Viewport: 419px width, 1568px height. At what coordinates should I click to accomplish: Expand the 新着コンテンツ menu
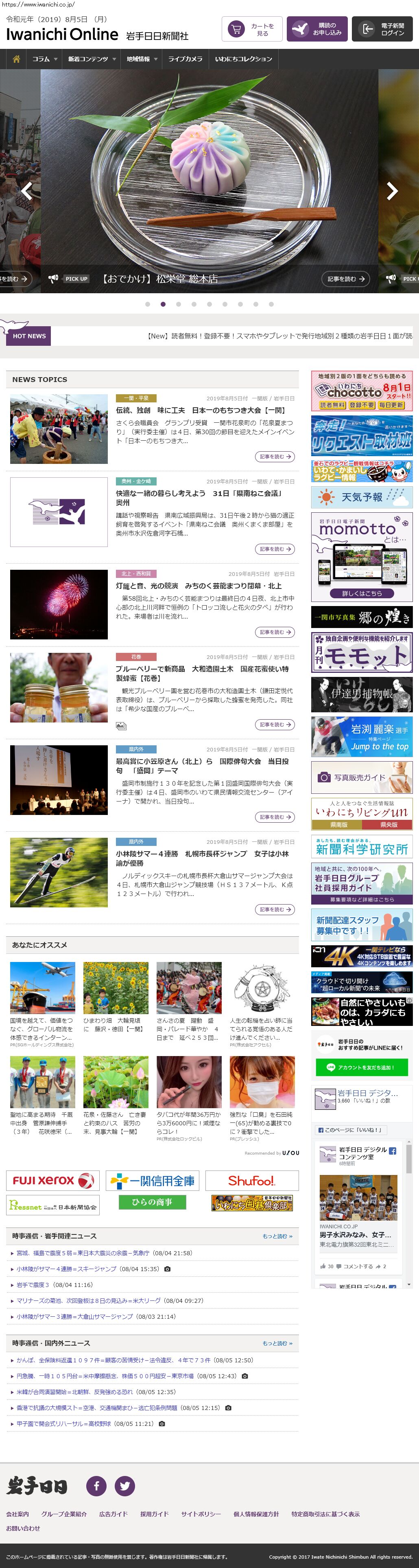pos(91,59)
